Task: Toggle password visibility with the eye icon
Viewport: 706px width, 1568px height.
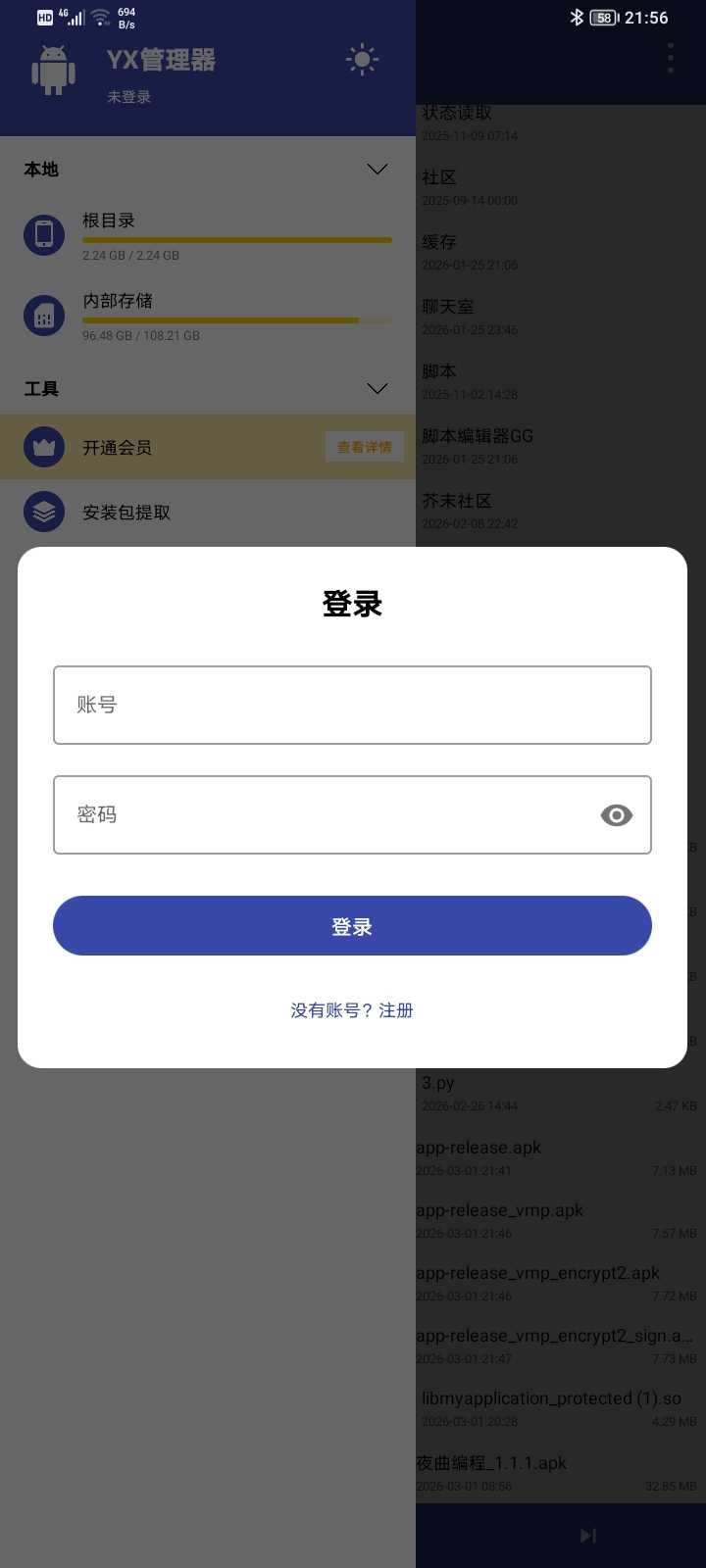Action: (x=616, y=815)
